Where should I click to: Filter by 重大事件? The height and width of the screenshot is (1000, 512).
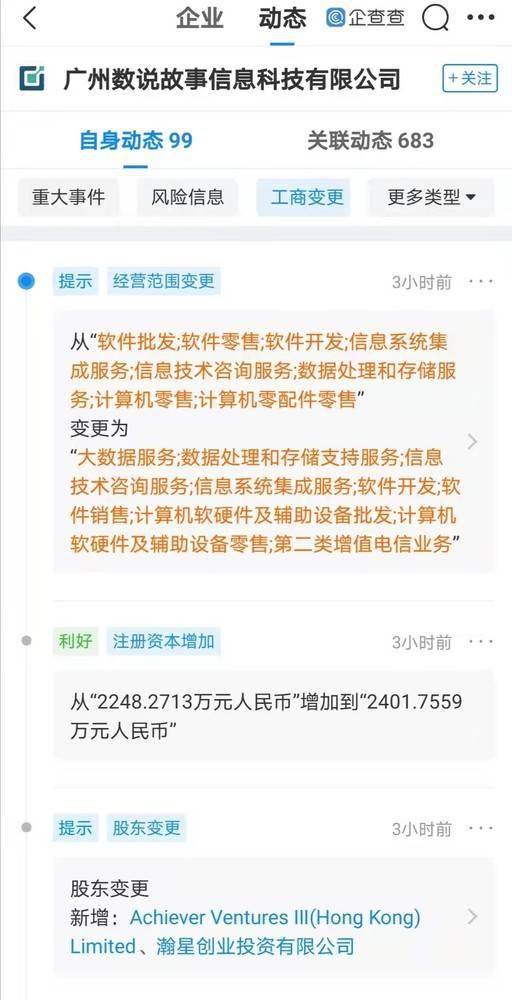point(68,198)
